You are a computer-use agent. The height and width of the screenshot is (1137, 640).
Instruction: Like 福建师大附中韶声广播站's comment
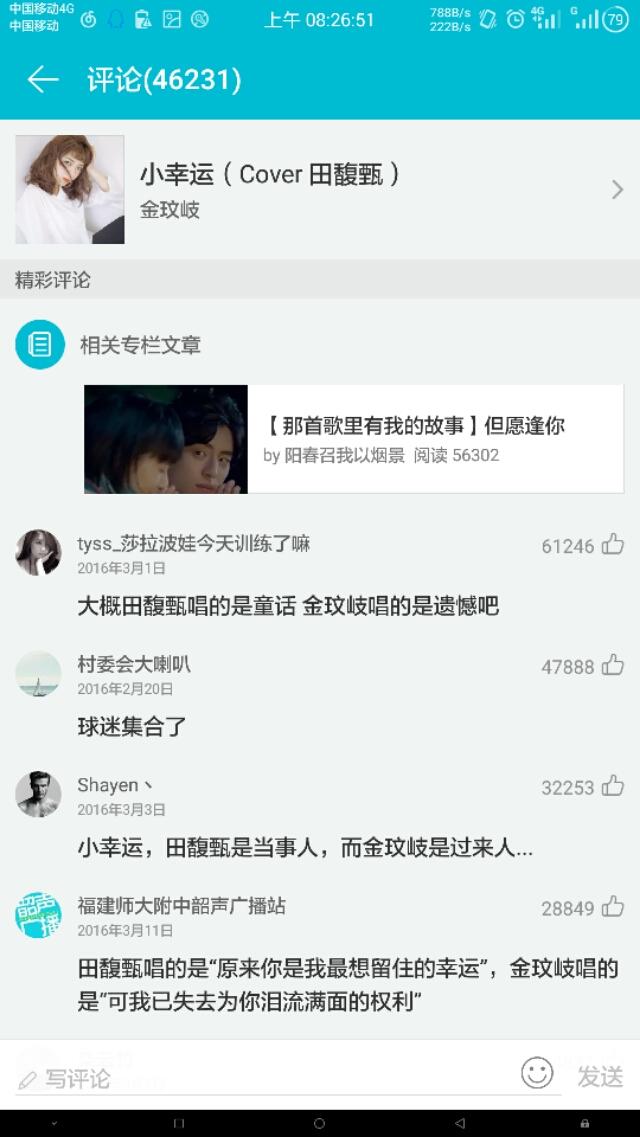[x=612, y=907]
